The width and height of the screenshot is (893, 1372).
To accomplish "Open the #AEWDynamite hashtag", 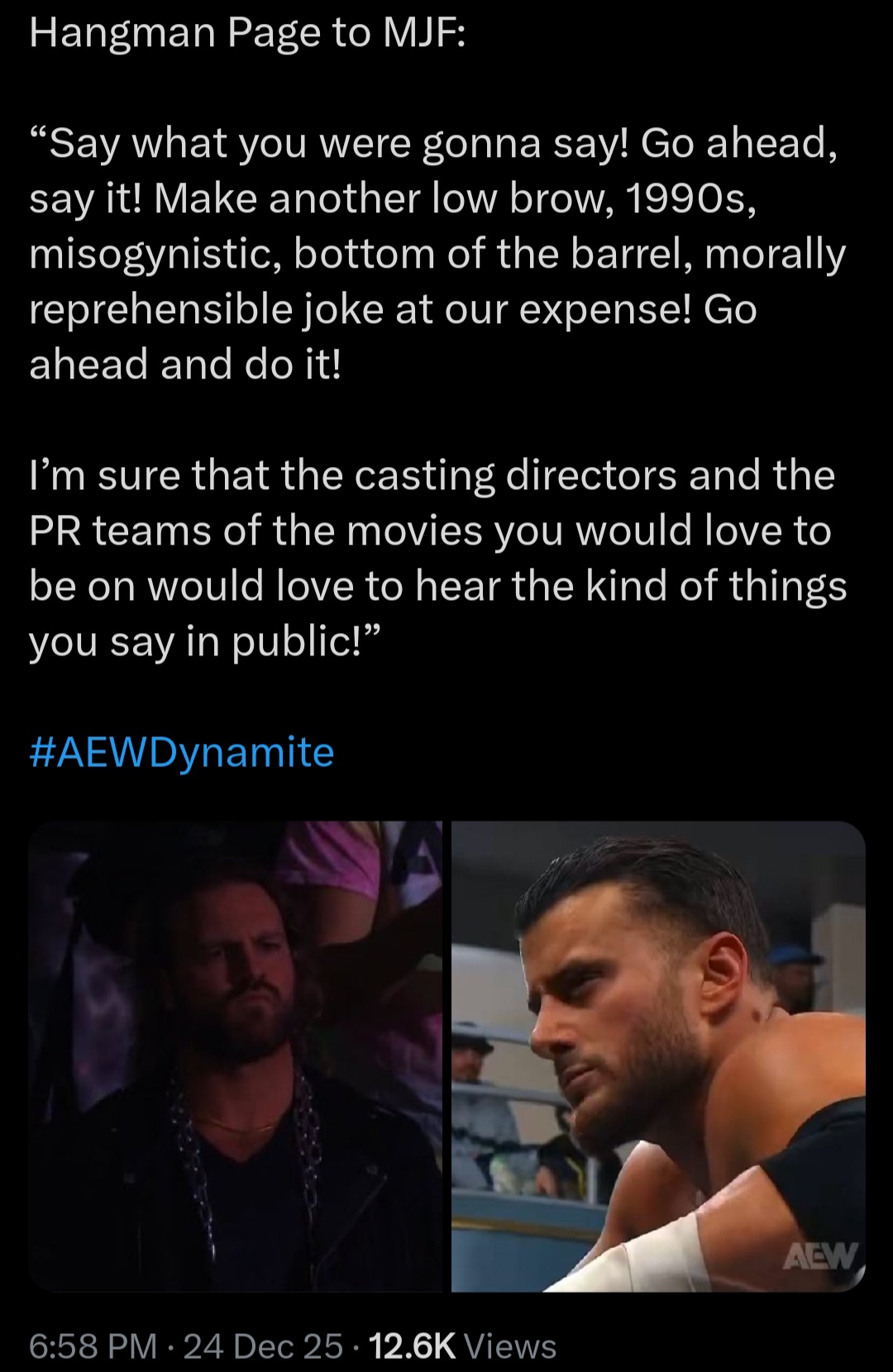I will point(182,752).
